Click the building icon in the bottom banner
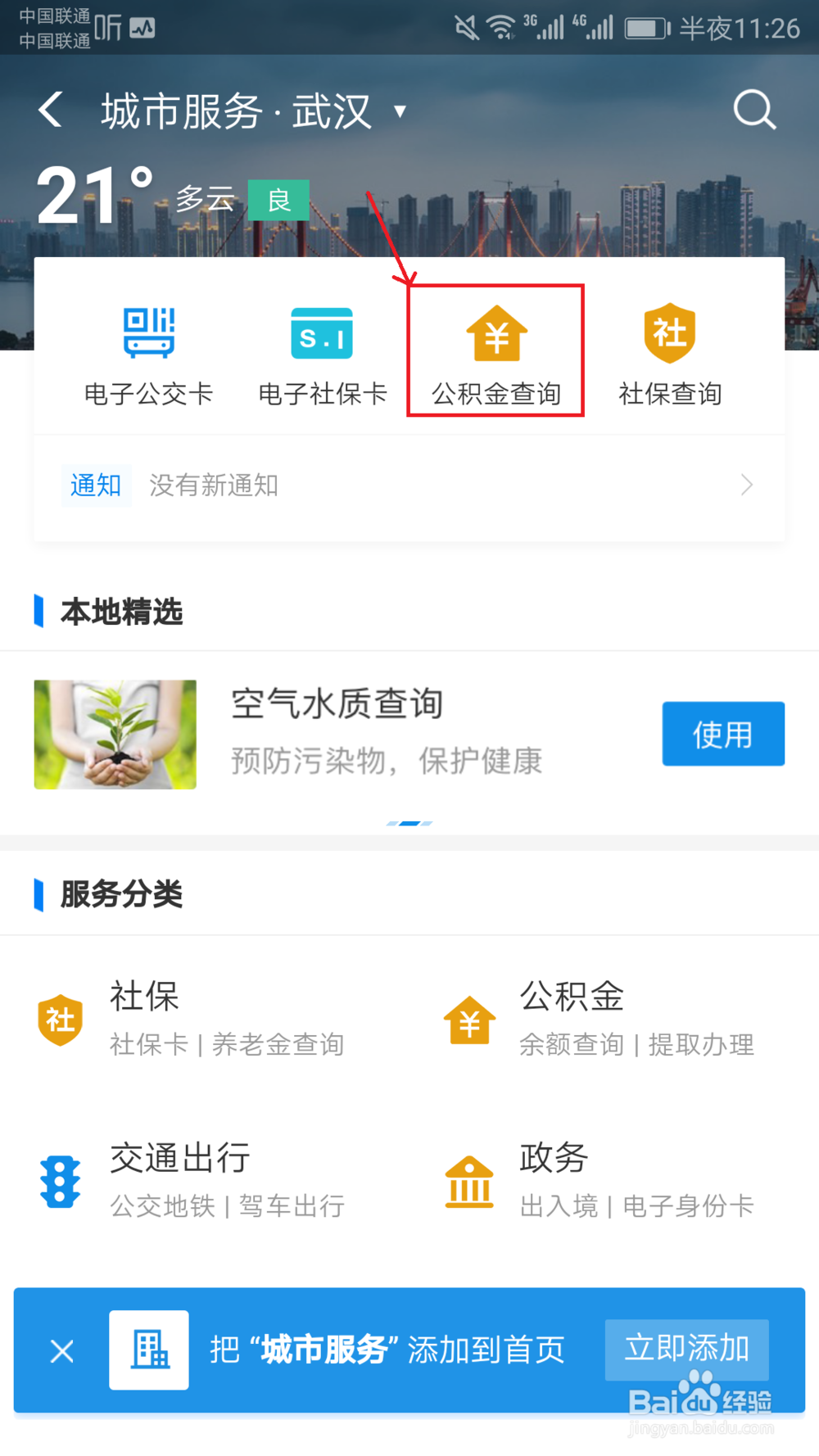 (150, 1351)
